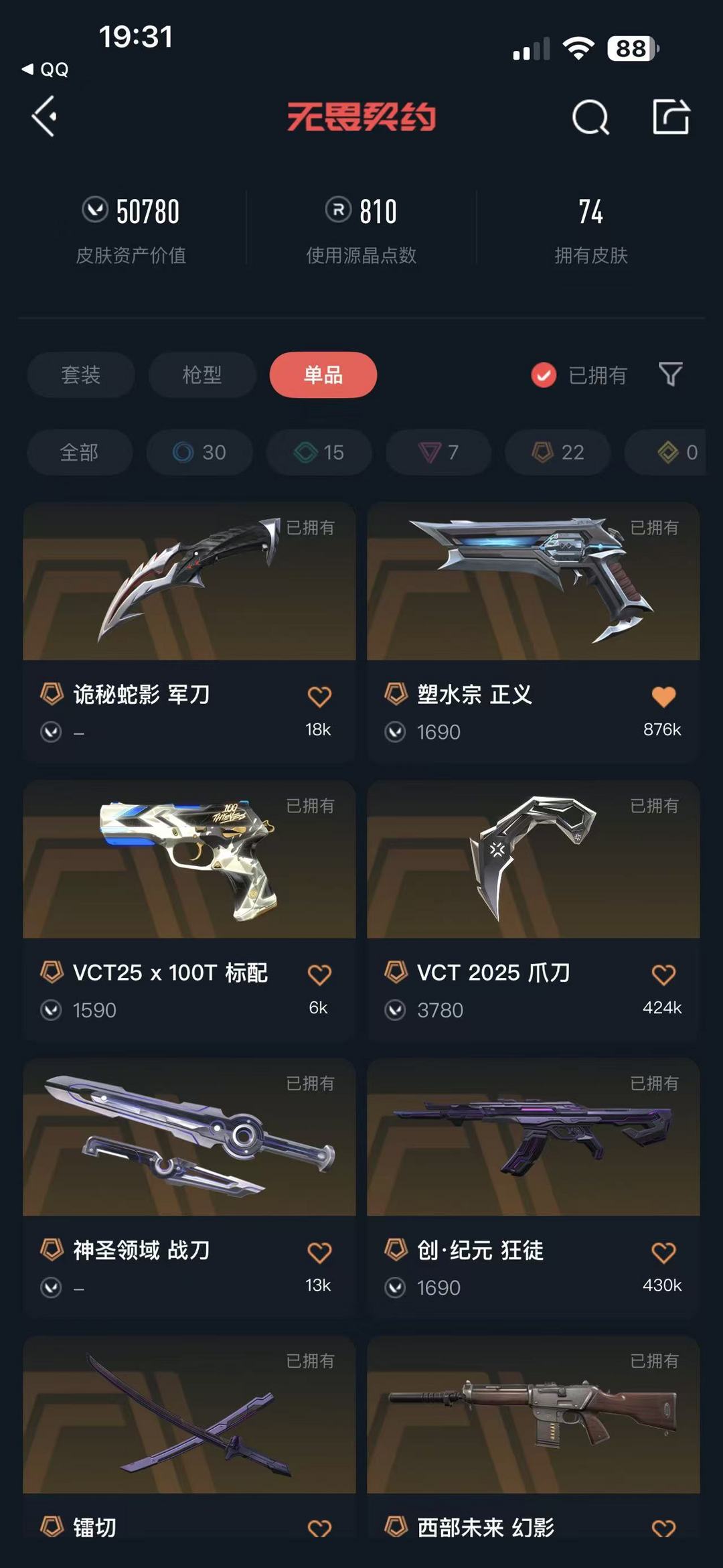Filter by the pink tier chip showing 7
The height and width of the screenshot is (1568, 723).
pyautogui.click(x=438, y=452)
